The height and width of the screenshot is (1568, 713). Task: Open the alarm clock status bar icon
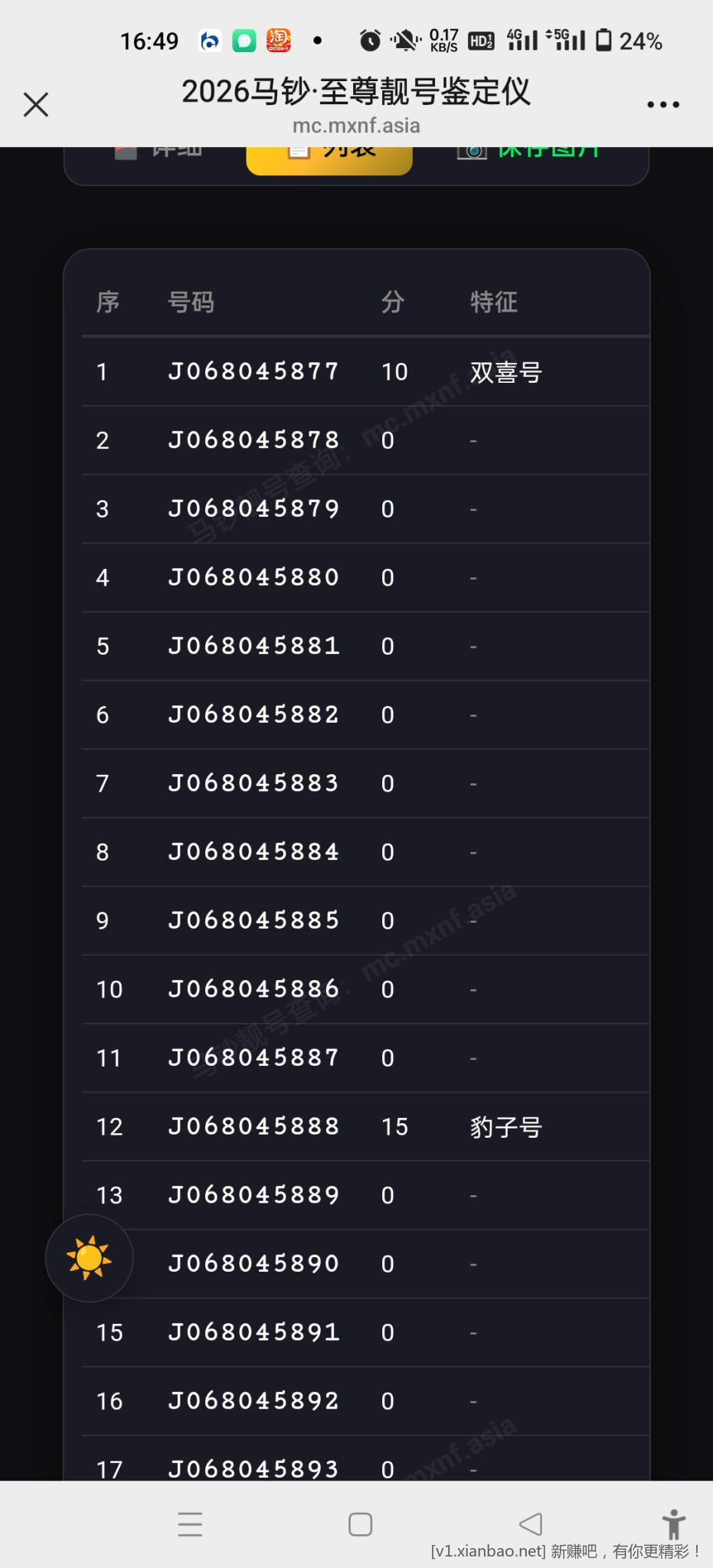[x=370, y=40]
